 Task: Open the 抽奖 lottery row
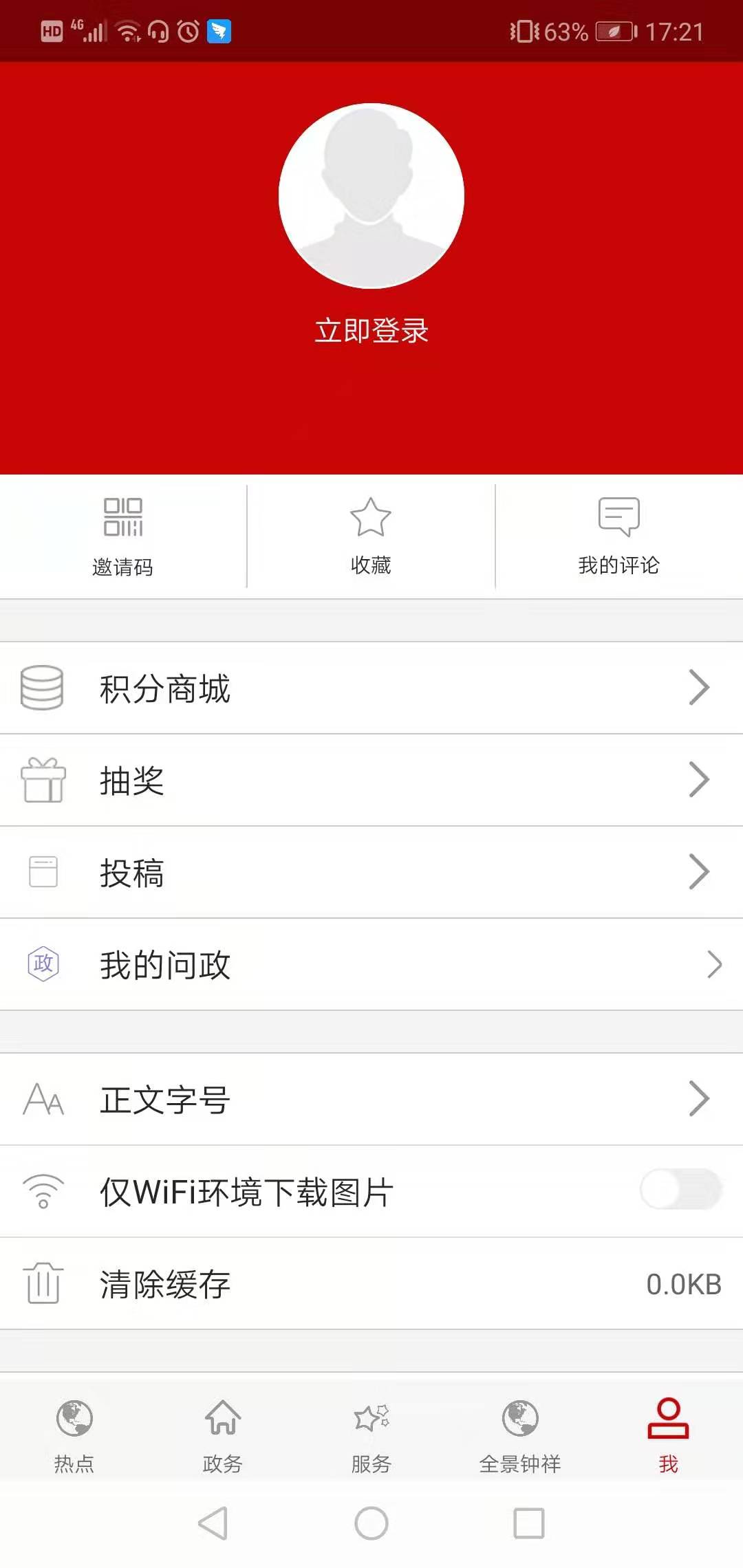pyautogui.click(x=371, y=781)
